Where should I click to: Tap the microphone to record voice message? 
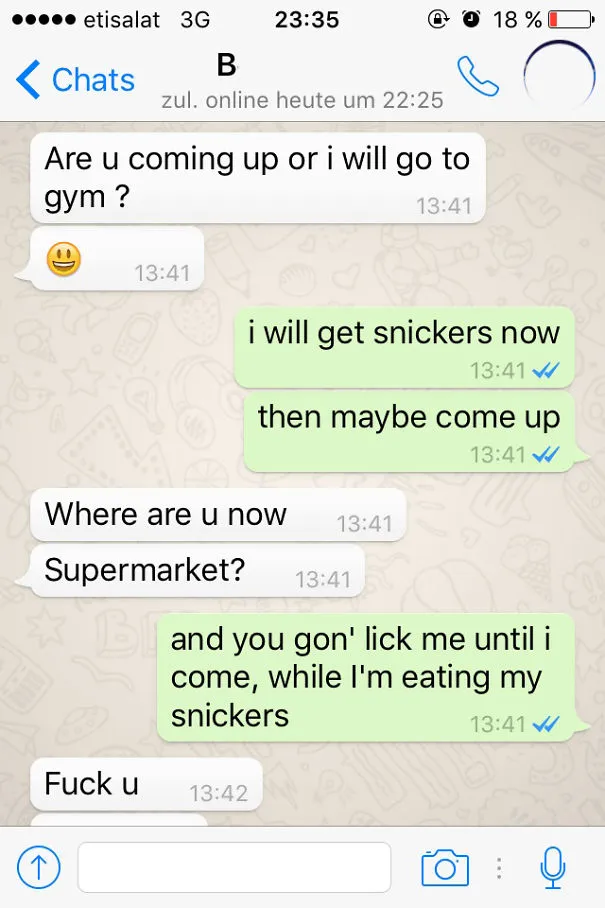coord(553,867)
